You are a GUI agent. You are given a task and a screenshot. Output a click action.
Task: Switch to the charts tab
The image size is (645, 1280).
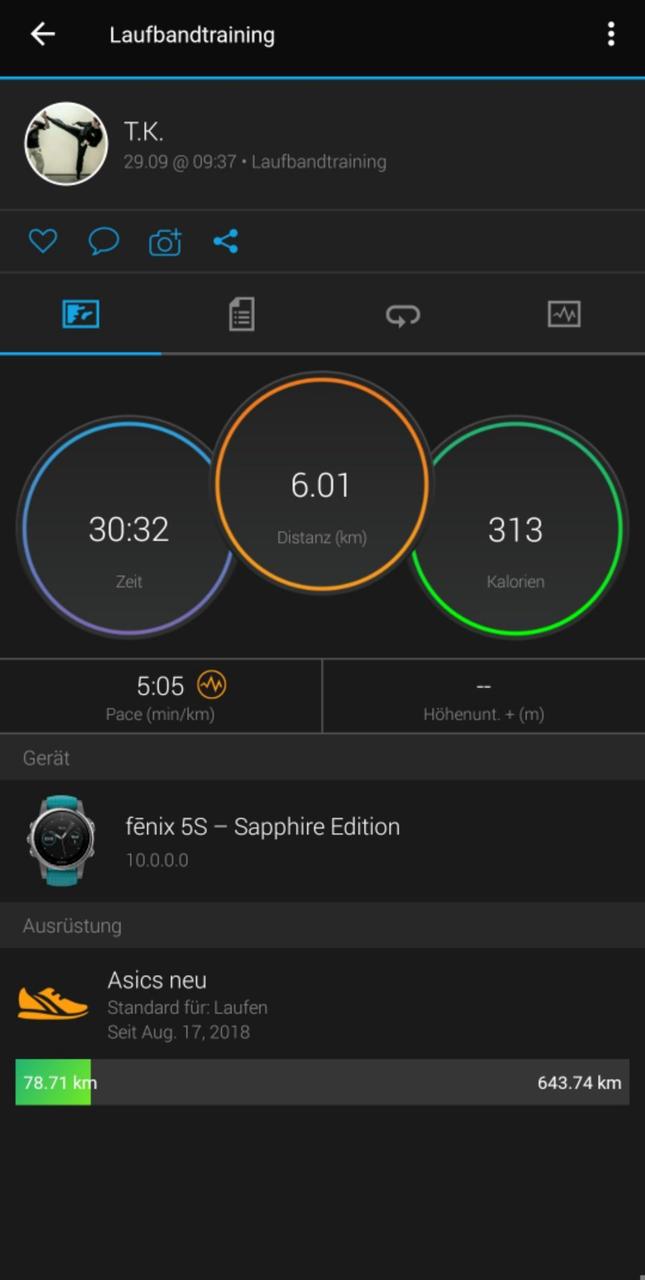[x=564, y=315]
